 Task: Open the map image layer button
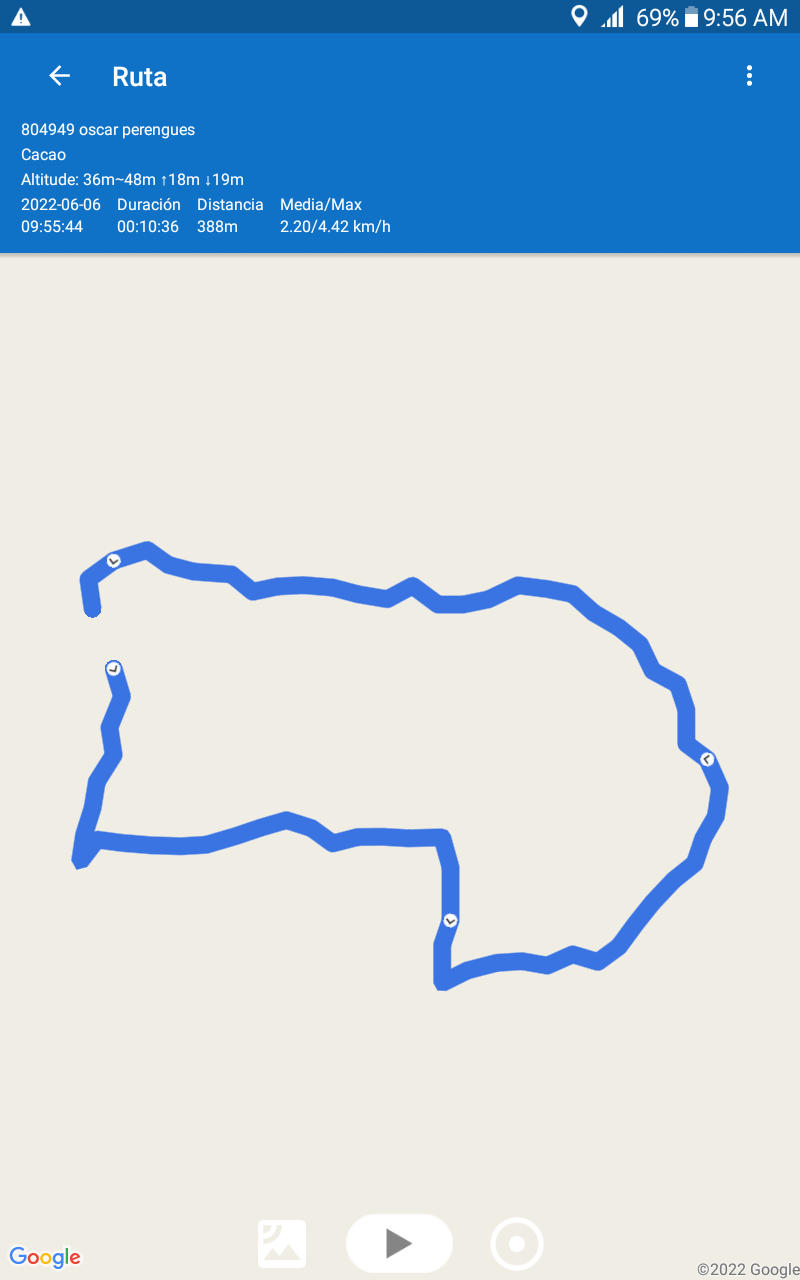click(282, 1244)
